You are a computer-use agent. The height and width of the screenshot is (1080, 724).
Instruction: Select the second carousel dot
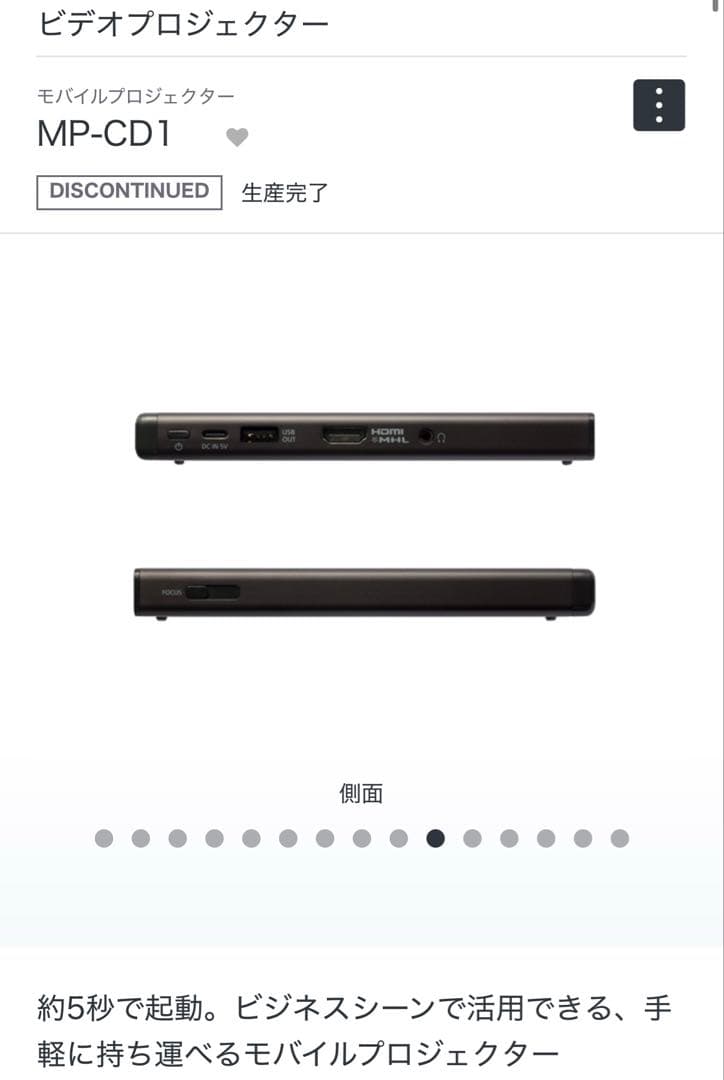tap(140, 839)
